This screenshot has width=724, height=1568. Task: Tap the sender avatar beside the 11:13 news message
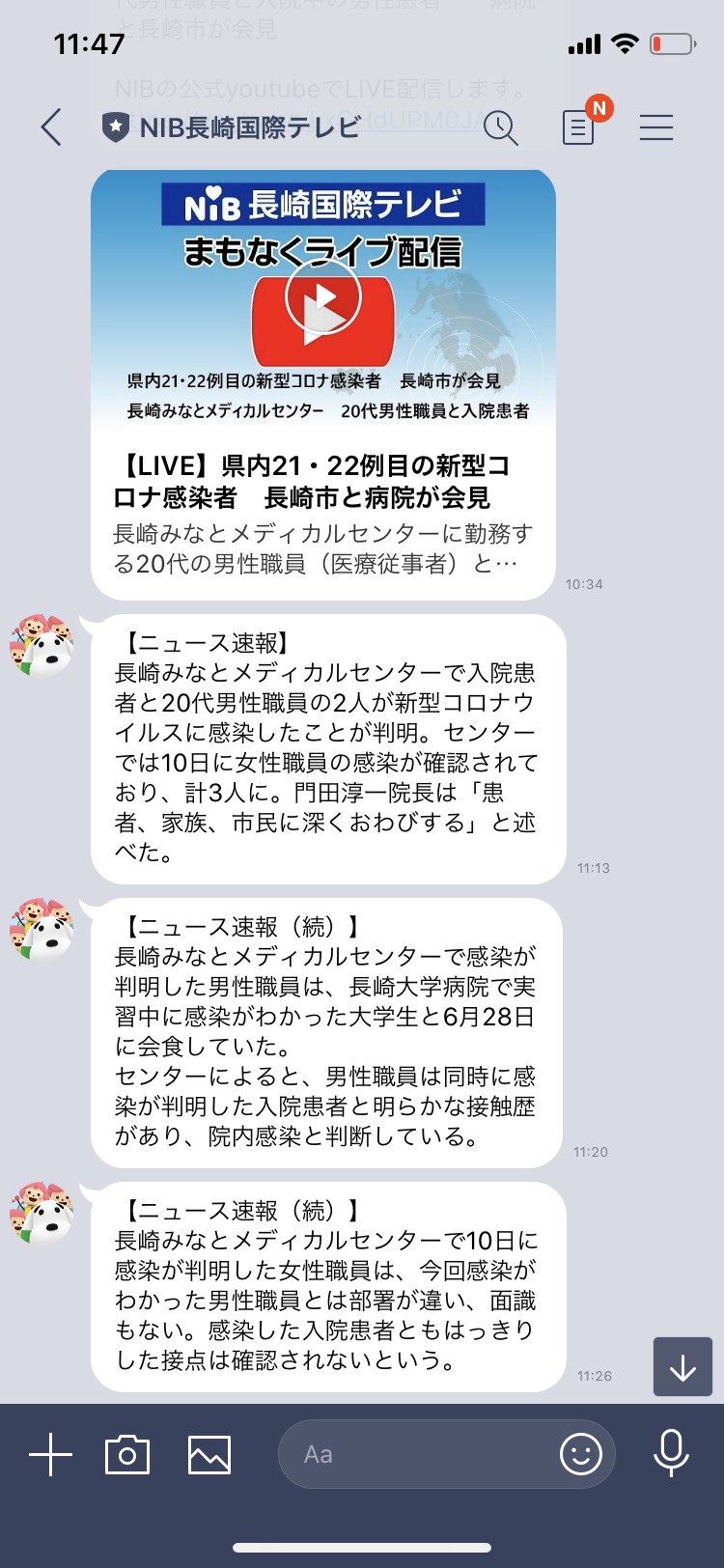tap(42, 644)
